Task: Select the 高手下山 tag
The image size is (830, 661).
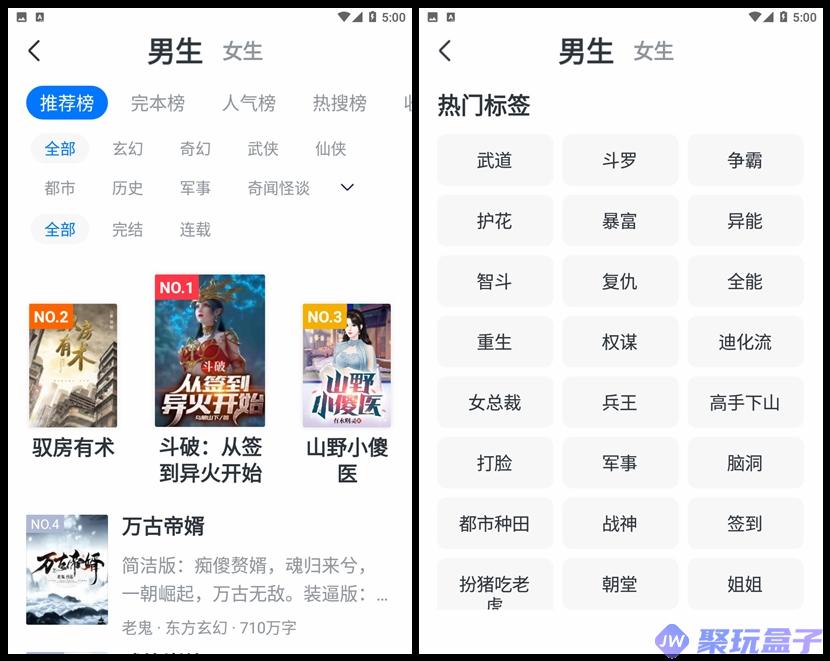Action: click(745, 403)
